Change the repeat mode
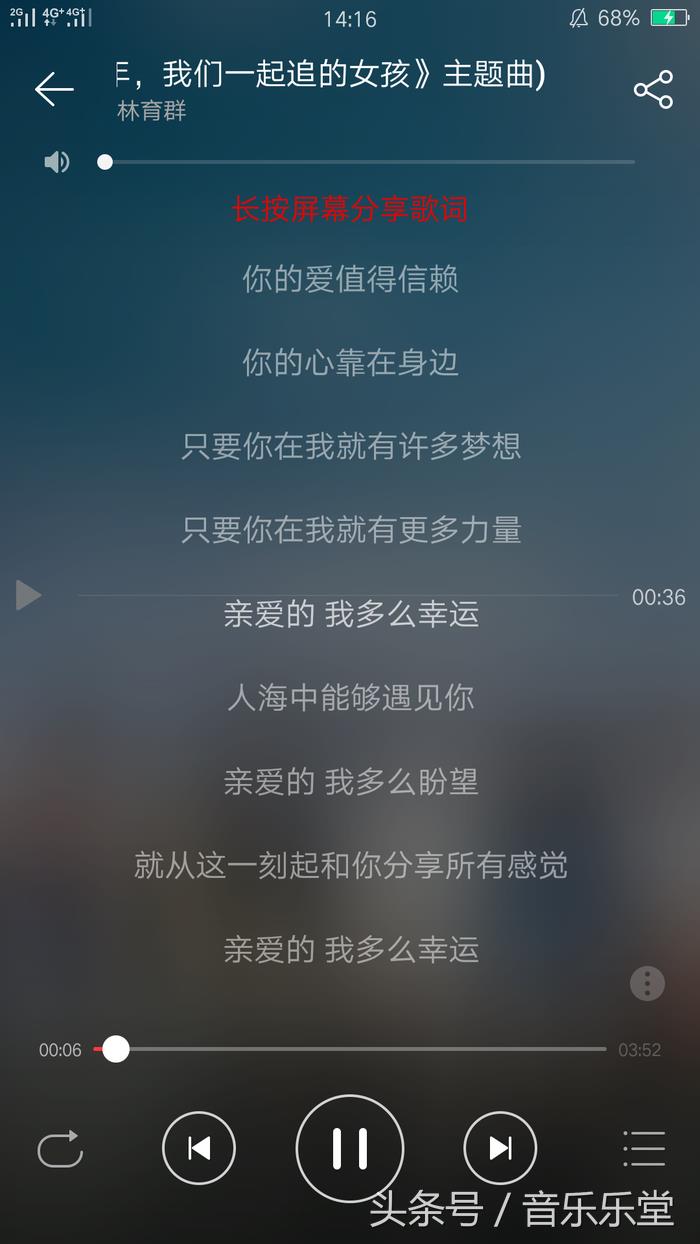This screenshot has width=700, height=1244. click(60, 1149)
